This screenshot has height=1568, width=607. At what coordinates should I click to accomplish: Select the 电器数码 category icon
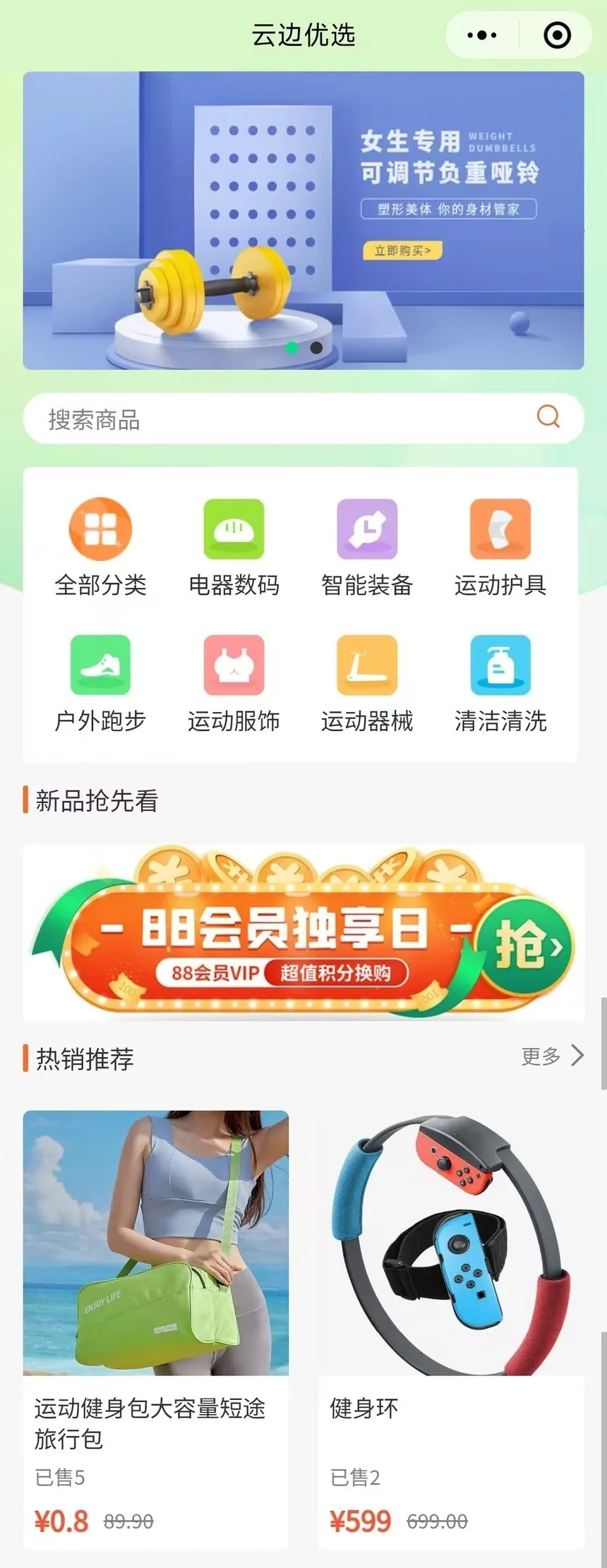point(234,529)
